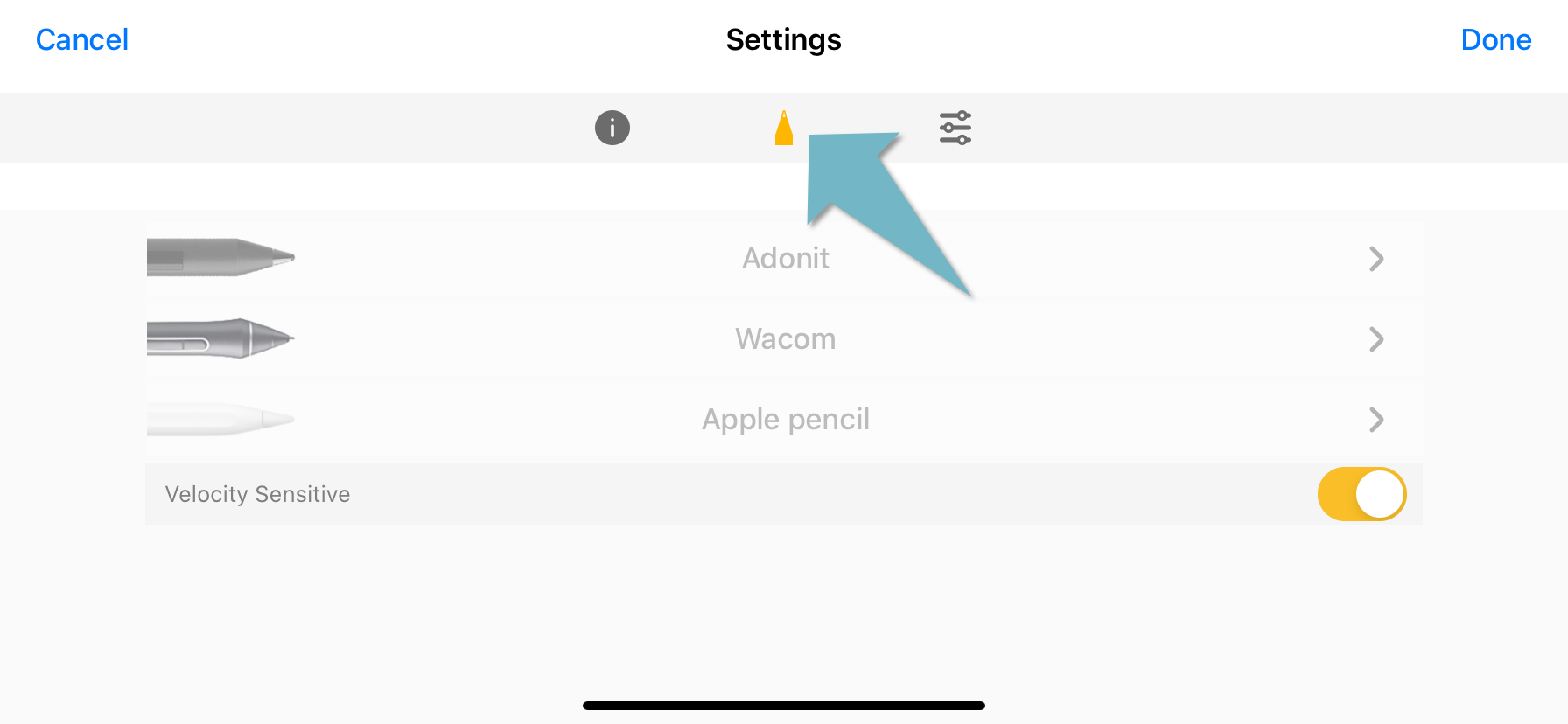Open the sliders preferences tab
Image resolution: width=1568 pixels, height=724 pixels.
(x=955, y=128)
